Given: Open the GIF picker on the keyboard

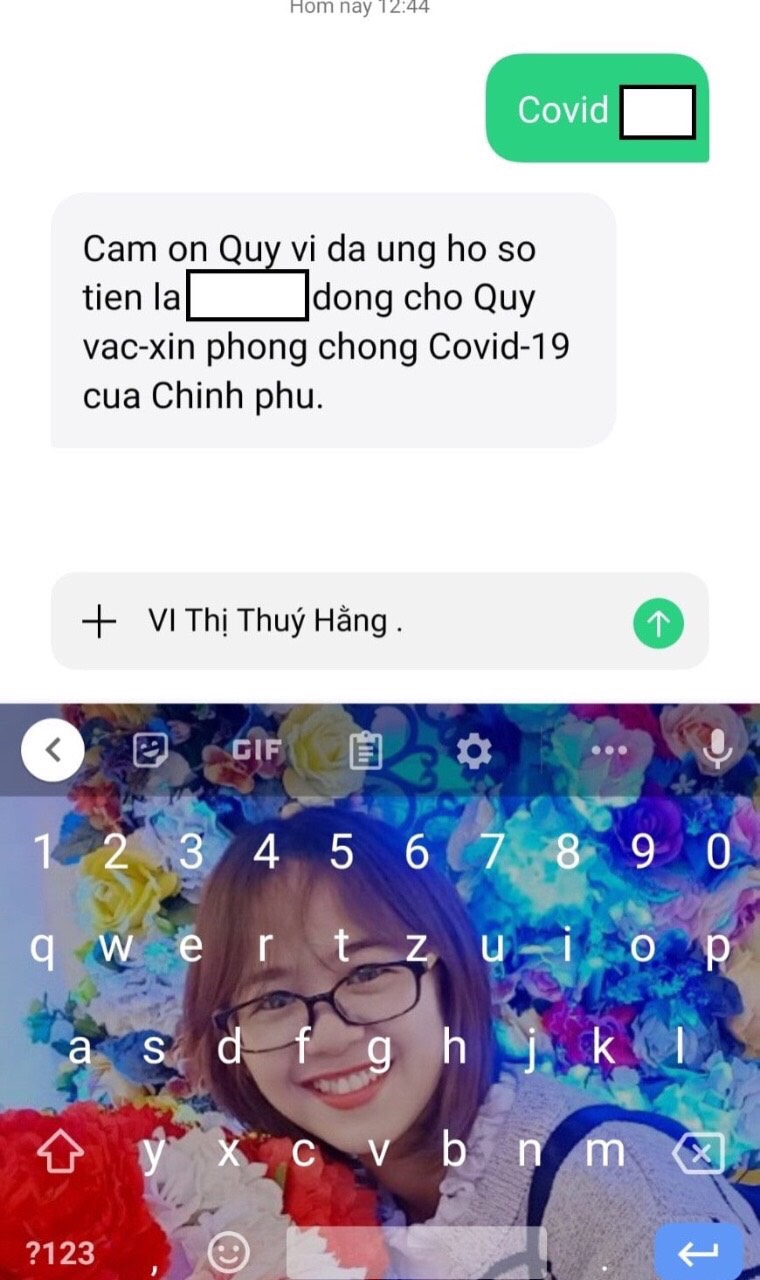Looking at the screenshot, I should click(257, 749).
